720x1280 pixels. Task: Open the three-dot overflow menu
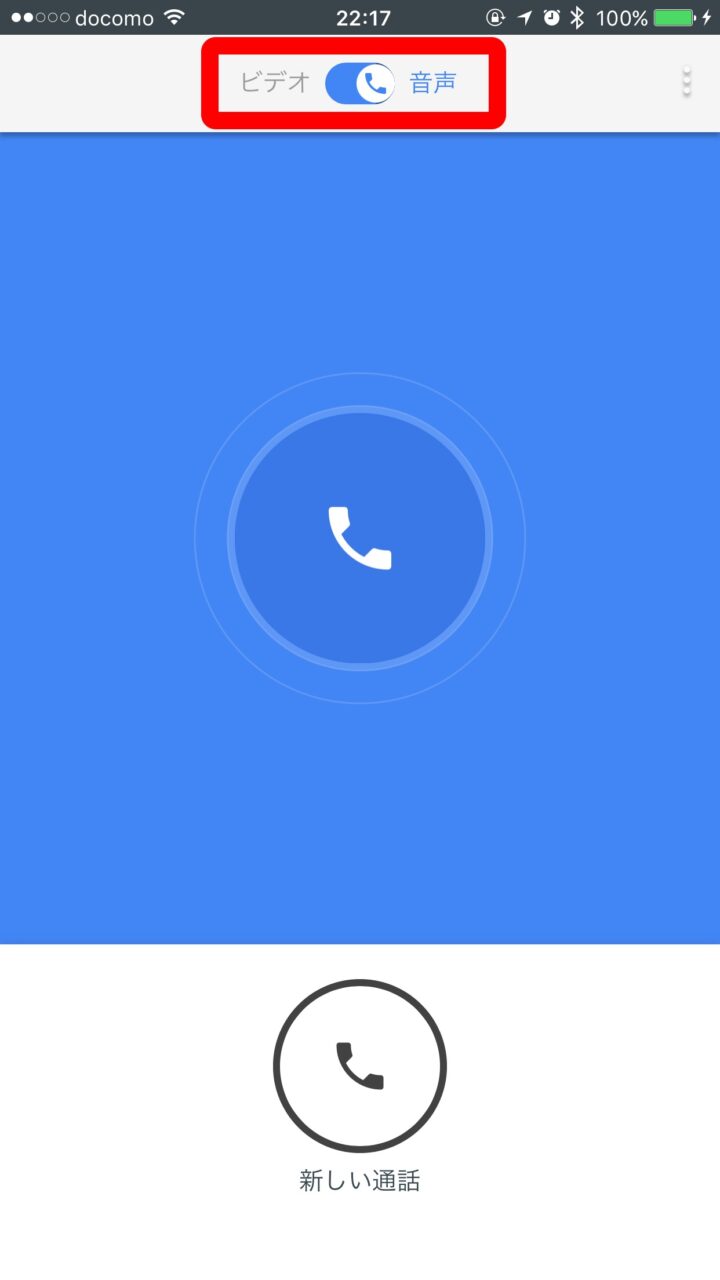(x=686, y=83)
